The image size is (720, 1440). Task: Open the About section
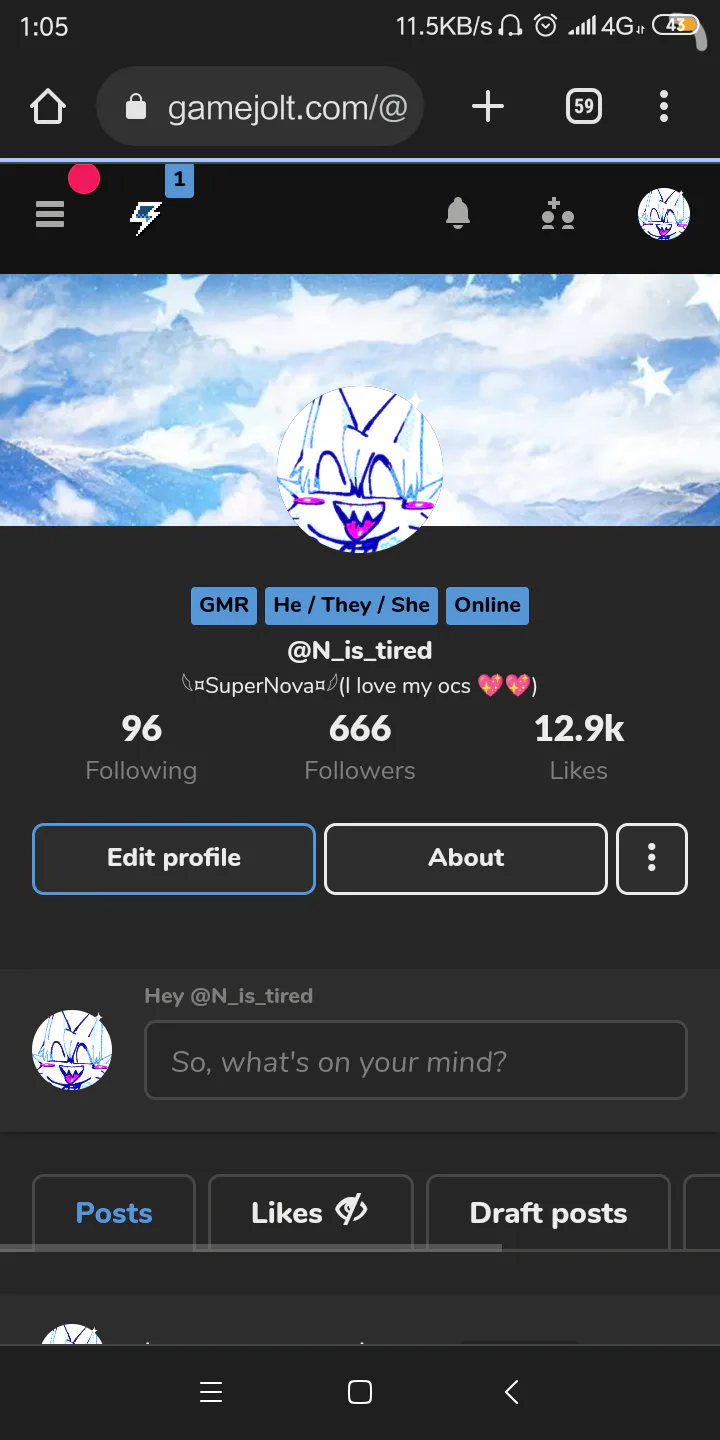(466, 858)
